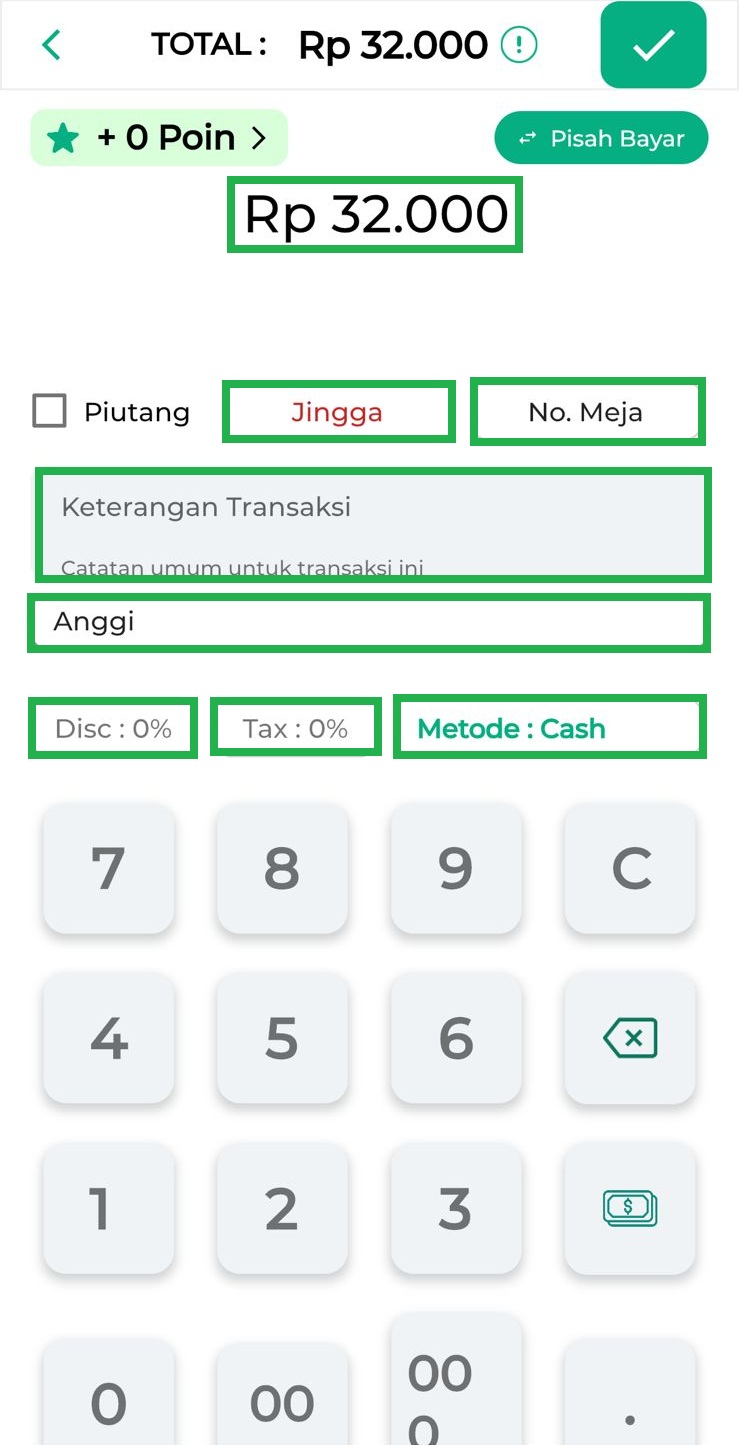Tap the cash banknote icon key
The height and width of the screenshot is (1445, 739).
click(x=630, y=1208)
